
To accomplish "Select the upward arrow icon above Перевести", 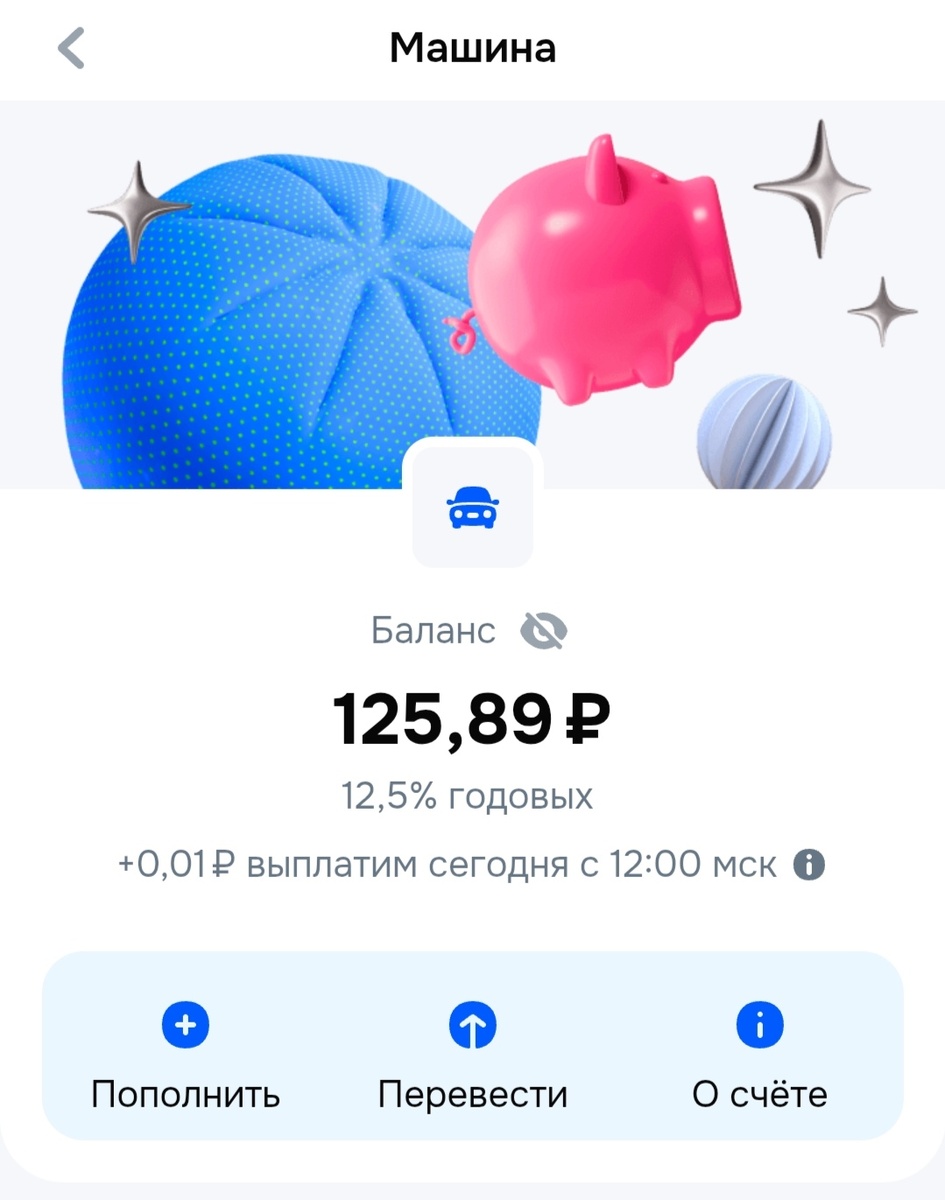I will pos(472,1025).
